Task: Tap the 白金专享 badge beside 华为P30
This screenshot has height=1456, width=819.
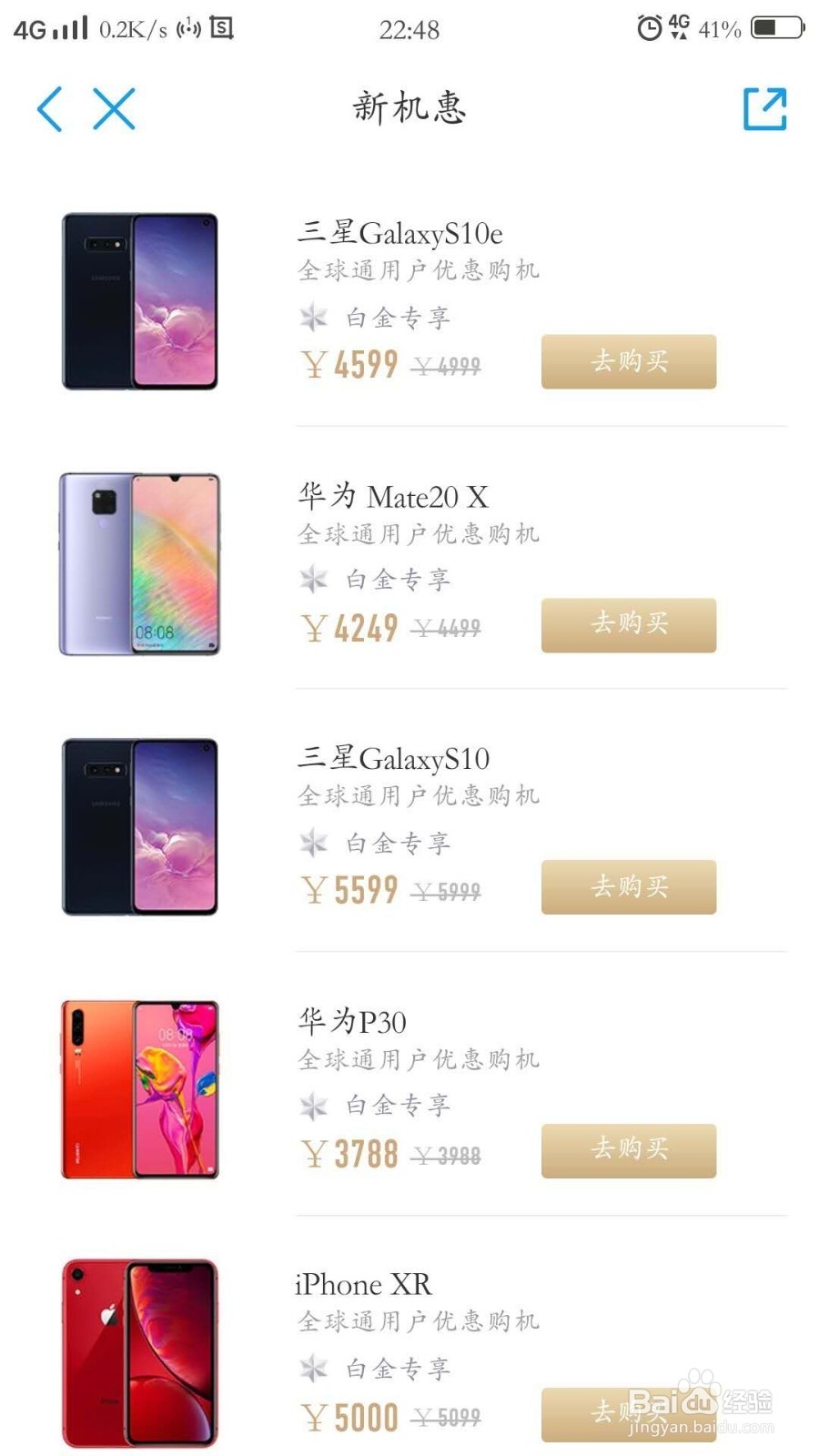Action: (373, 1105)
